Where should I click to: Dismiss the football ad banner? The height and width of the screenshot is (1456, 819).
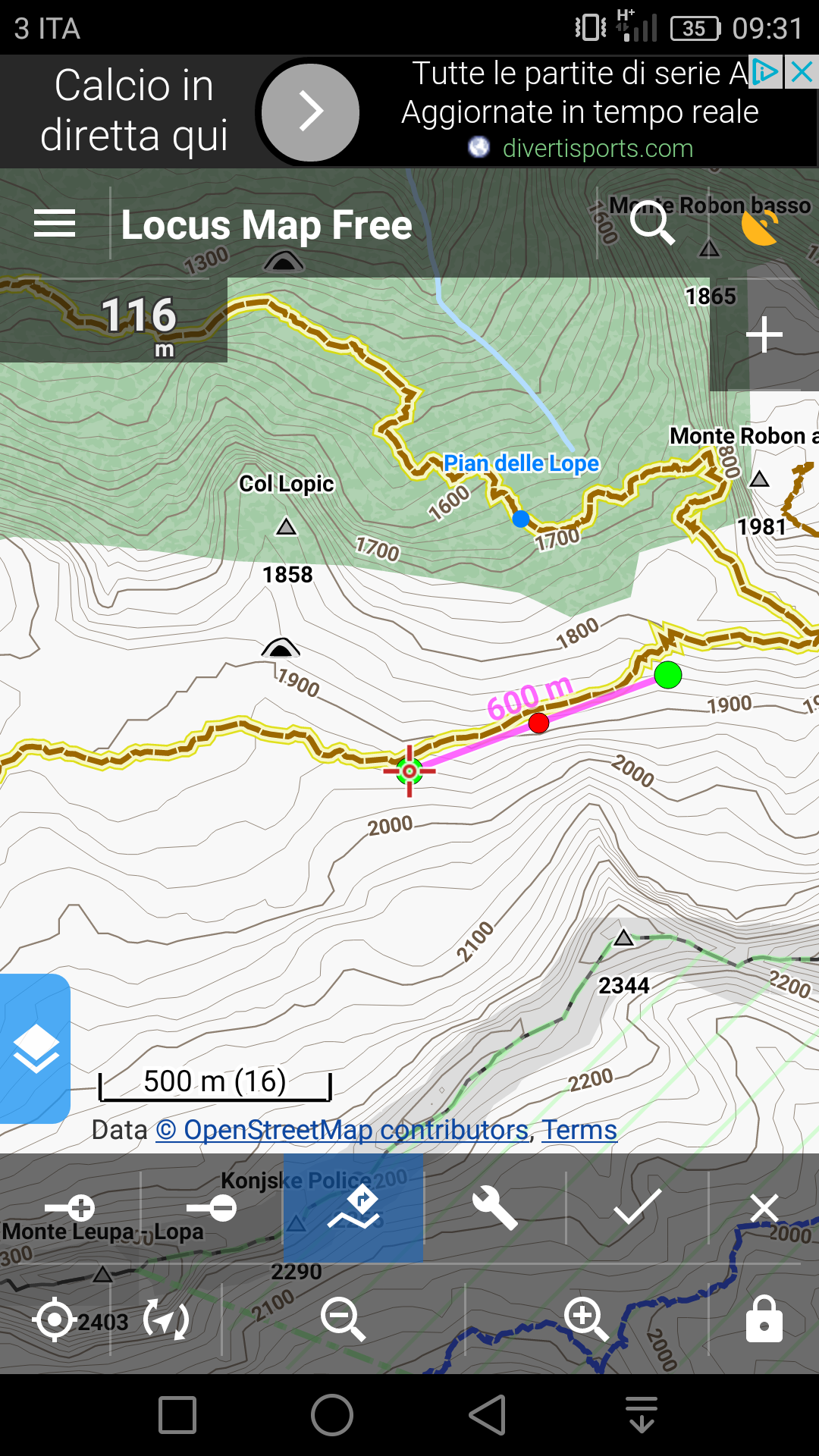[802, 72]
